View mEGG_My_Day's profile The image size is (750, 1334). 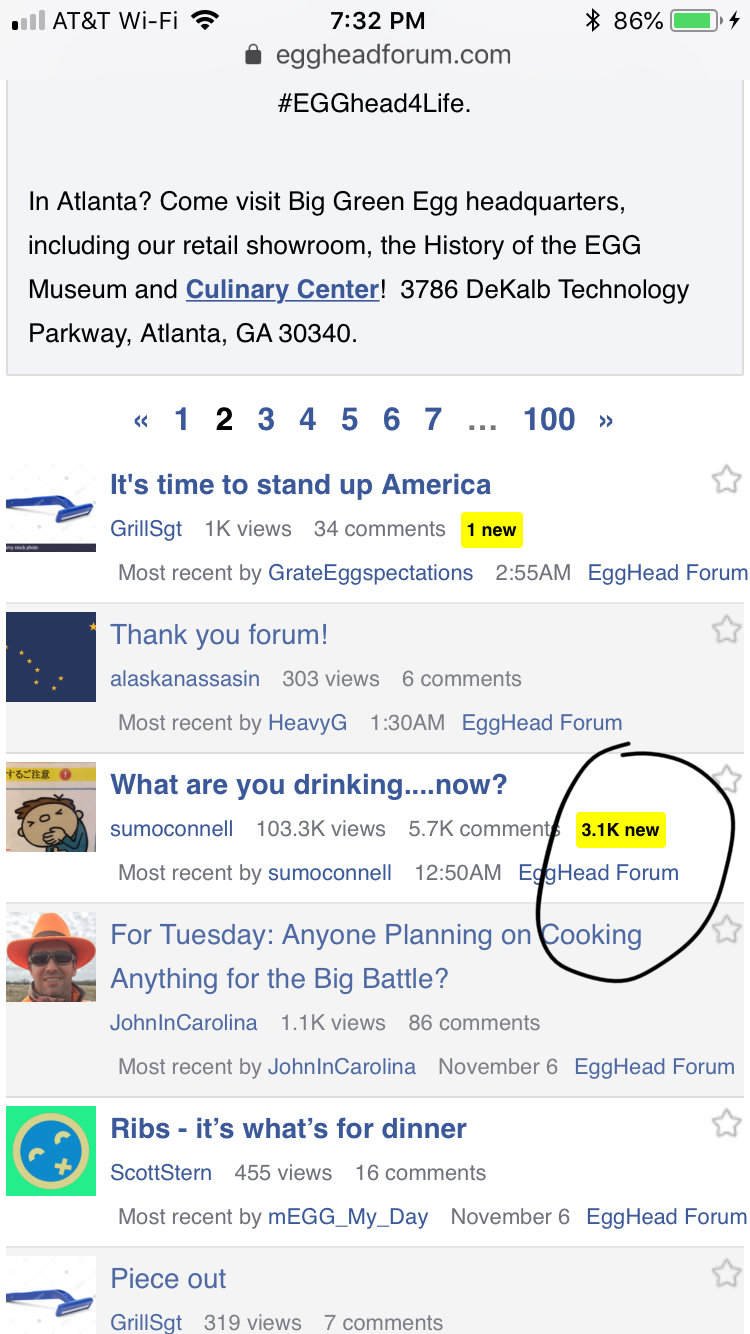point(348,1217)
